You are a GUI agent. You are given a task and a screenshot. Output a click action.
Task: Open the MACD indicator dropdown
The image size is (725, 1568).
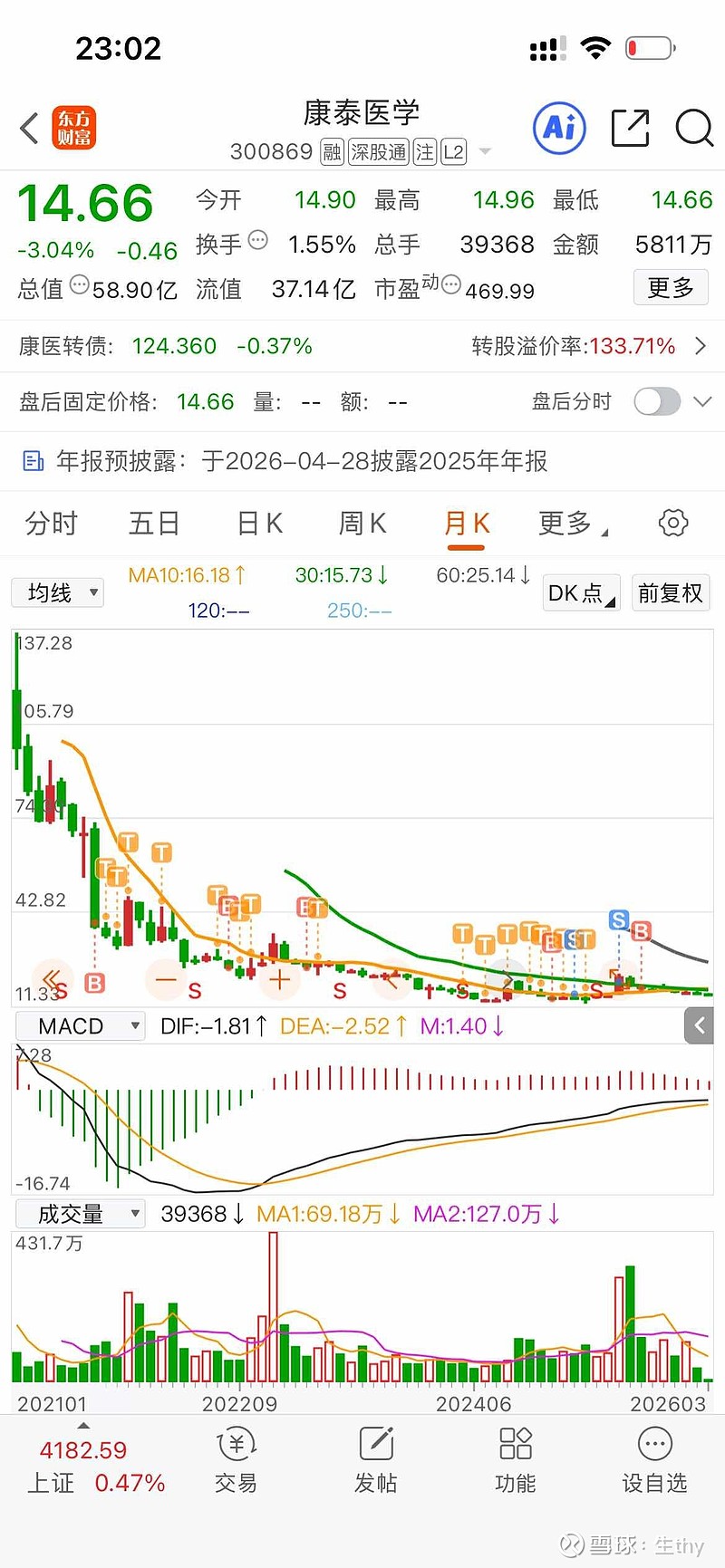click(x=81, y=1026)
